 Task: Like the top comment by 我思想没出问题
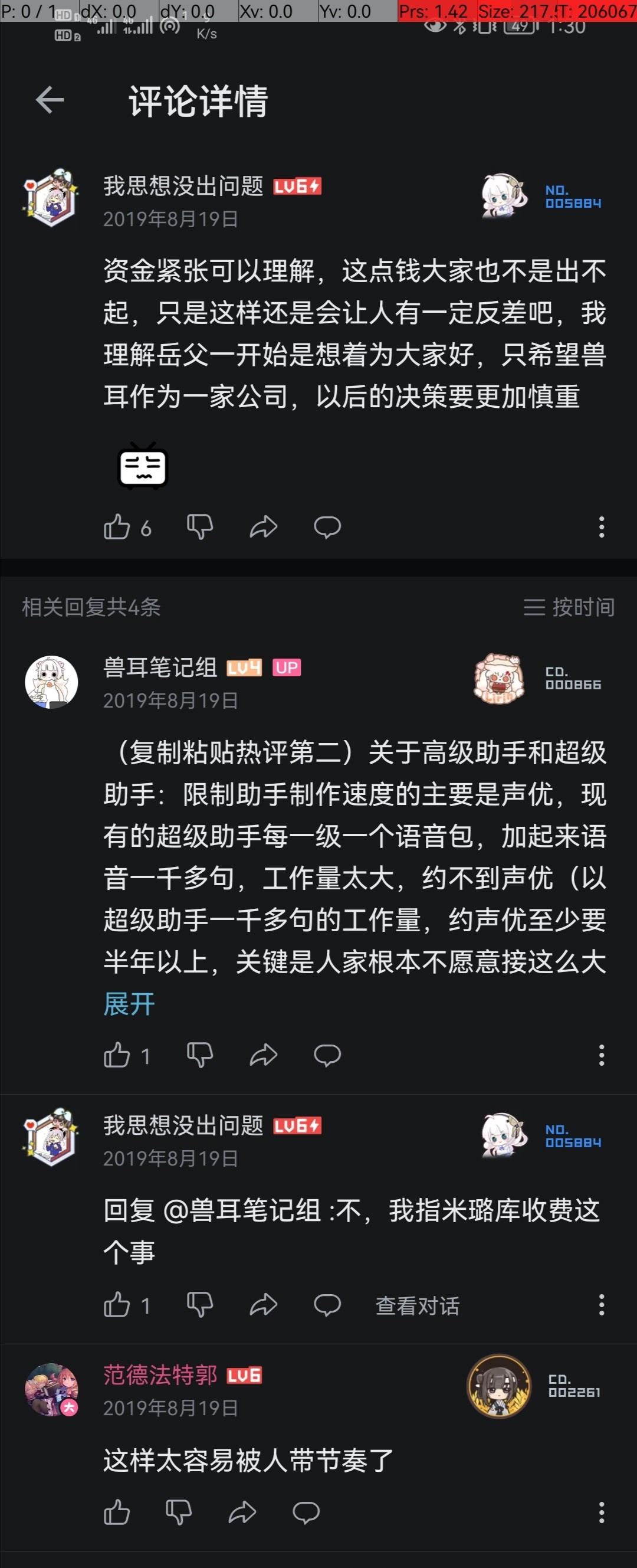(x=117, y=527)
